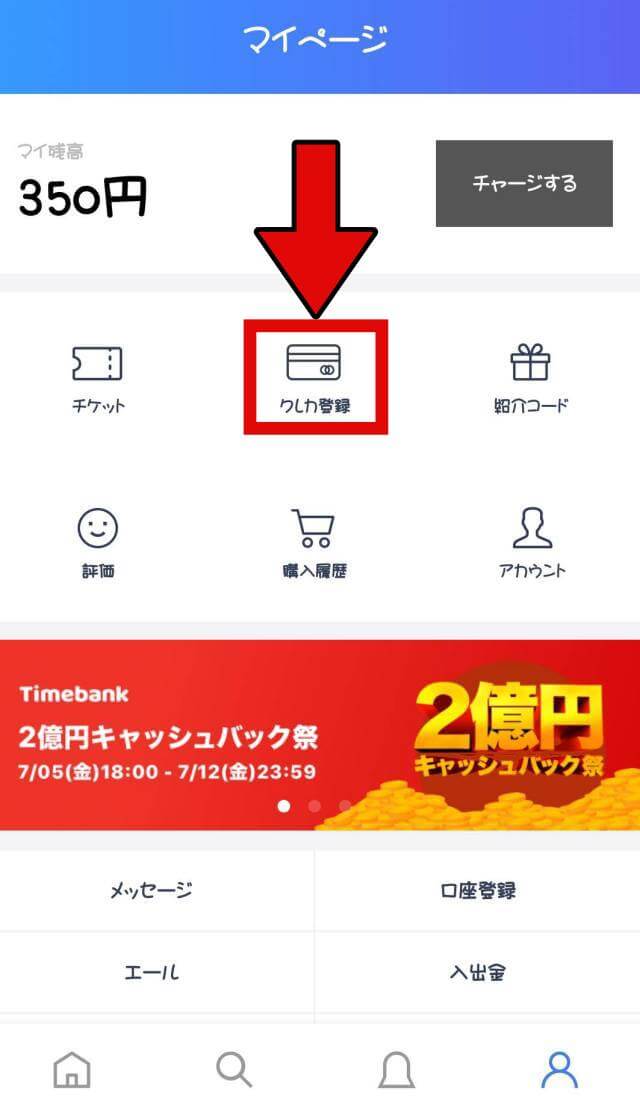The image size is (640, 1114).
Task: Open クレカ登録 card registration
Action: click(x=314, y=378)
